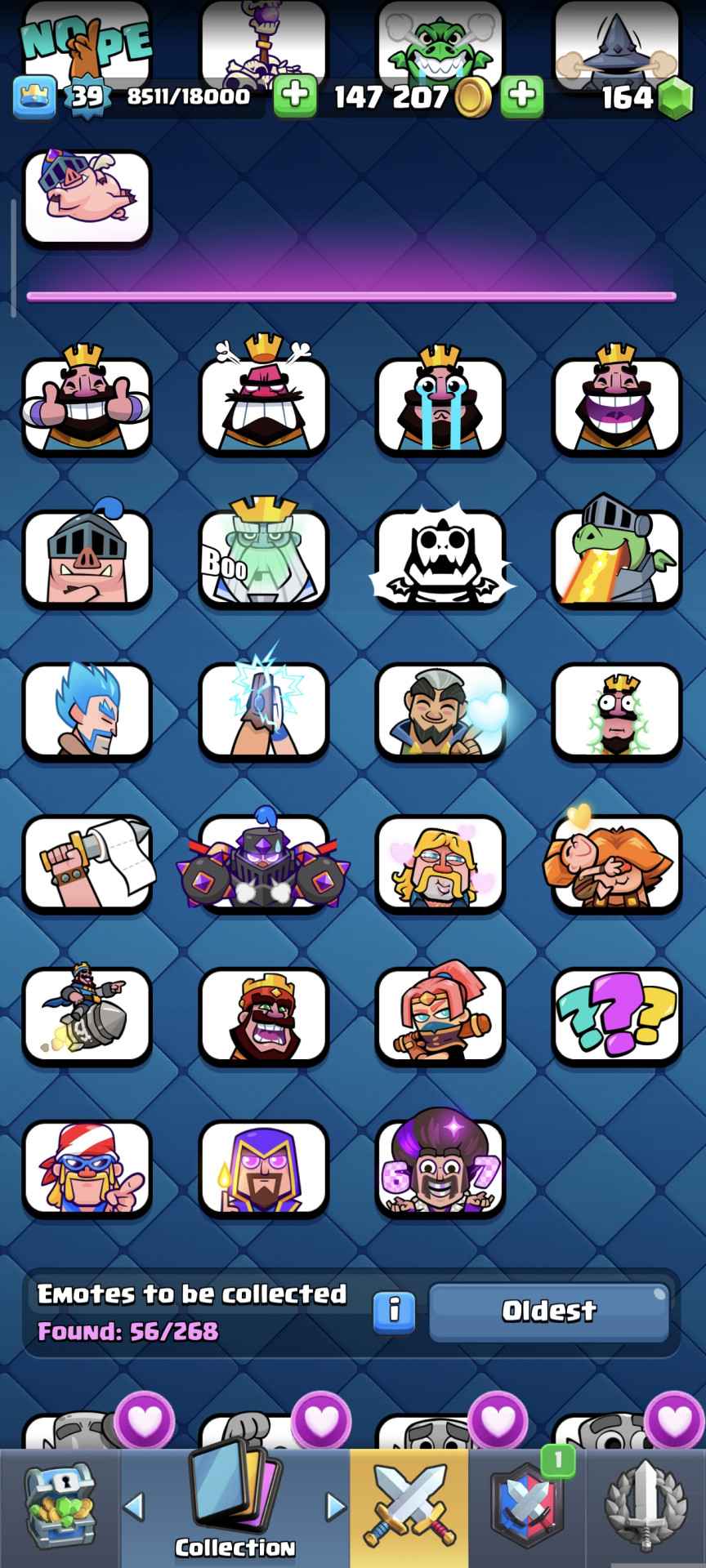
Task: Open the shop chest tab
Action: pos(60,1507)
